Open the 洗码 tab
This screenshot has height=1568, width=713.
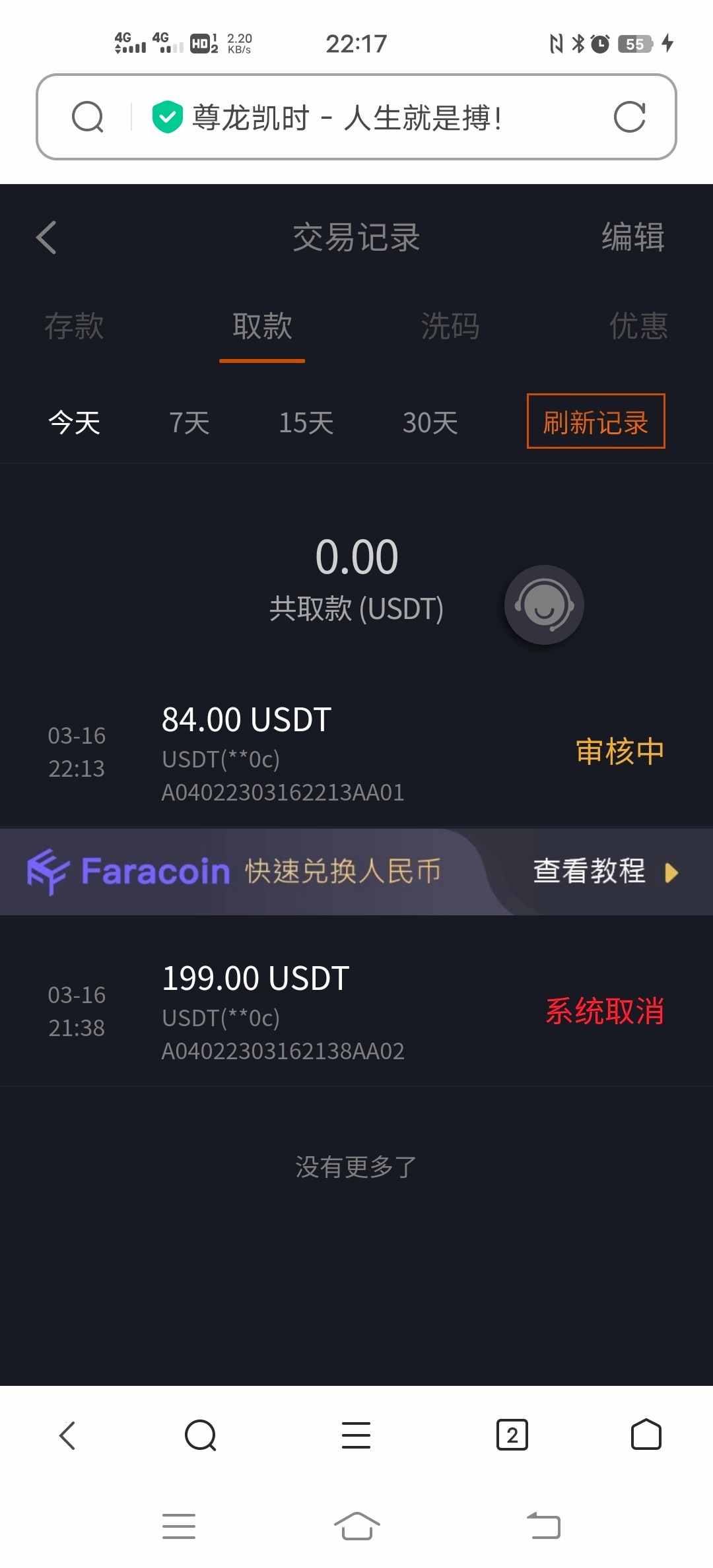pos(450,326)
